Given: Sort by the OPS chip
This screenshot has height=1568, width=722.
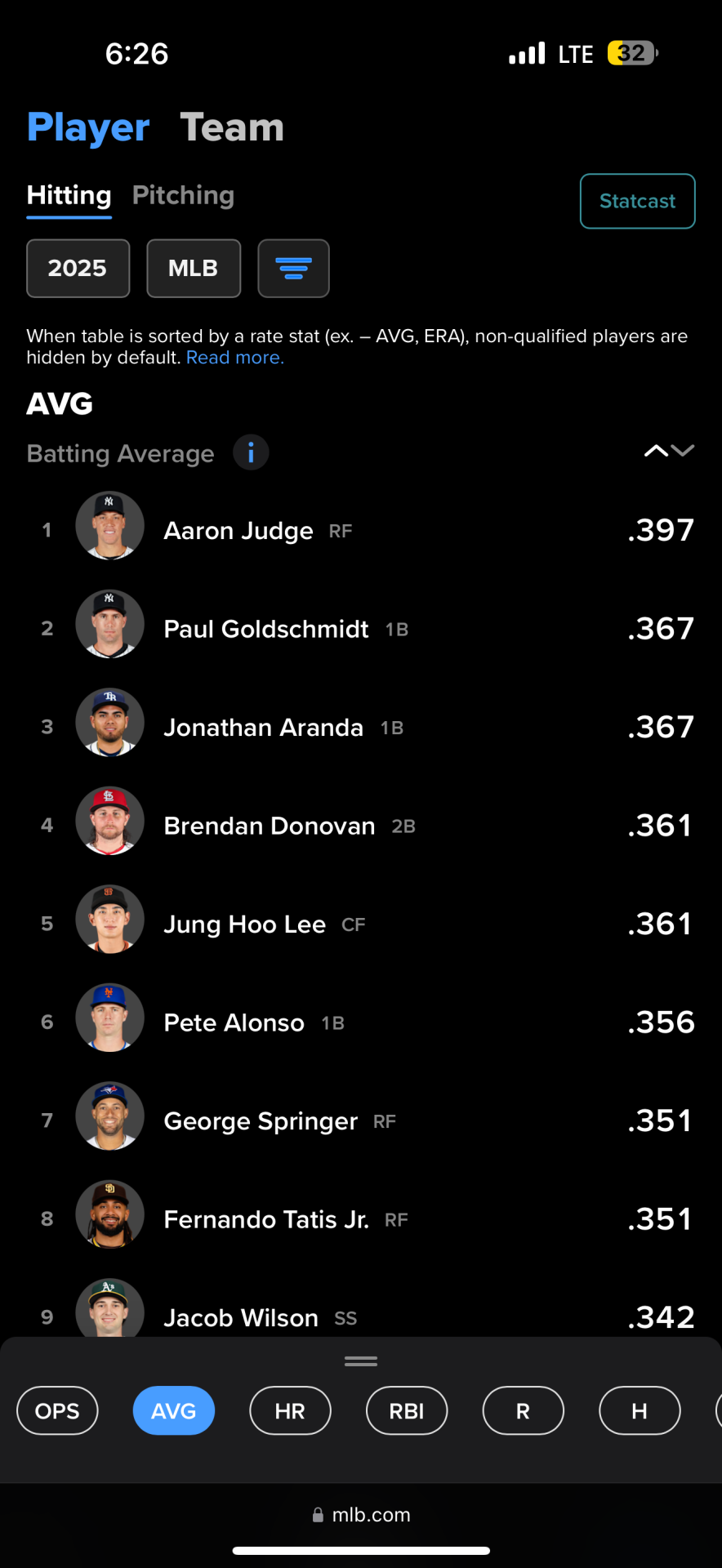Looking at the screenshot, I should pyautogui.click(x=57, y=1410).
